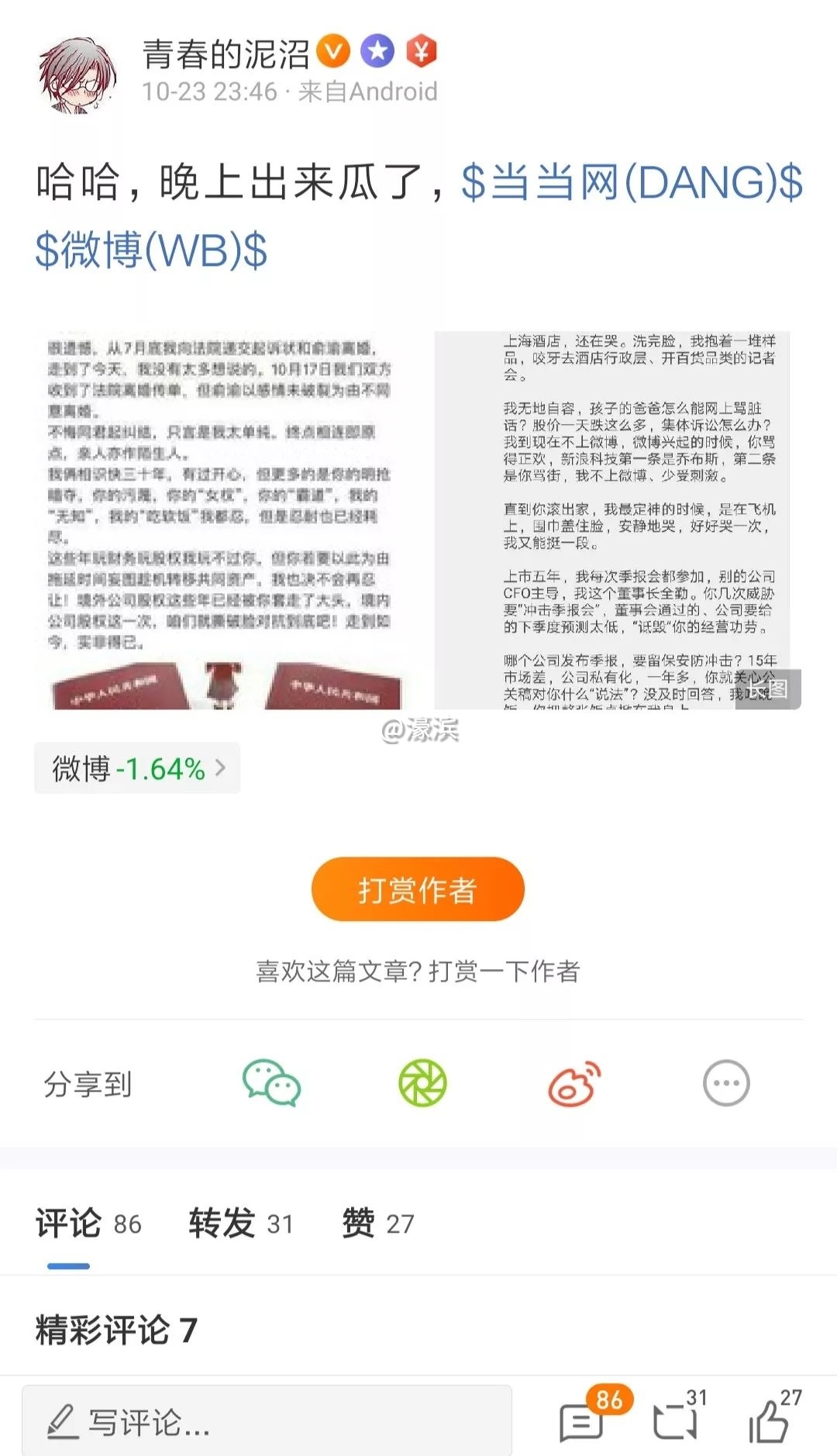Image resolution: width=837 pixels, height=1456 pixels.
Task: Open 青春的泥沼's profile avatar
Action: (77, 74)
